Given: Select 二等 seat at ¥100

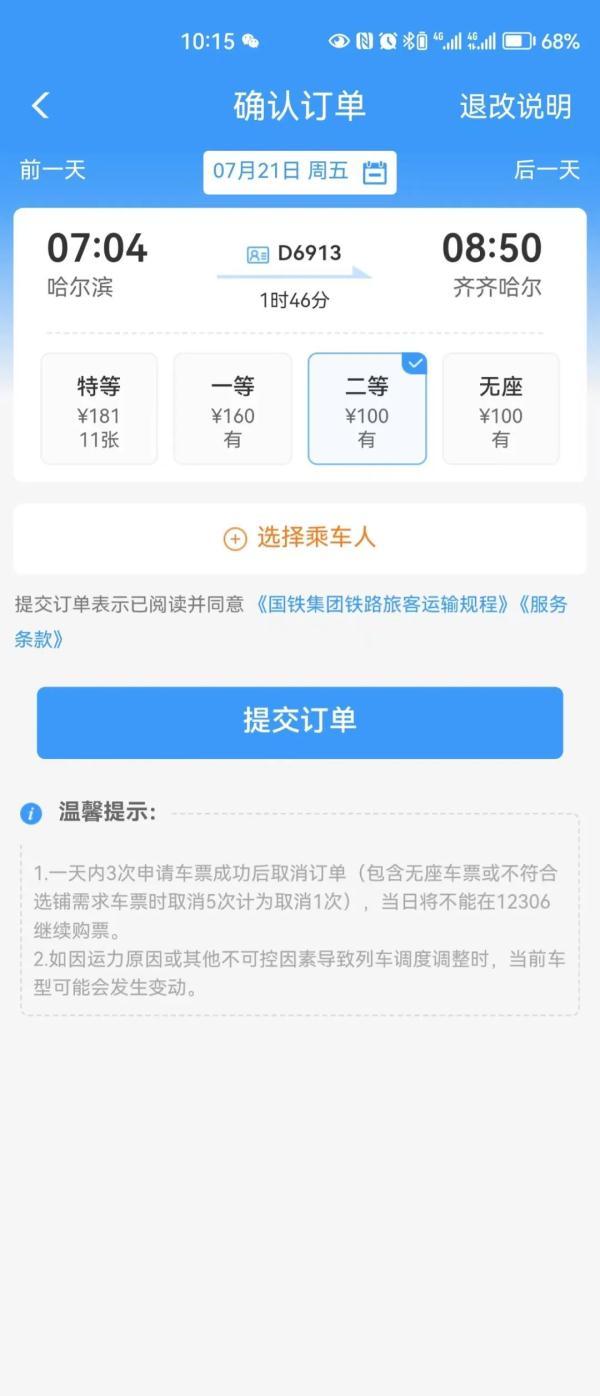Looking at the screenshot, I should point(366,409).
